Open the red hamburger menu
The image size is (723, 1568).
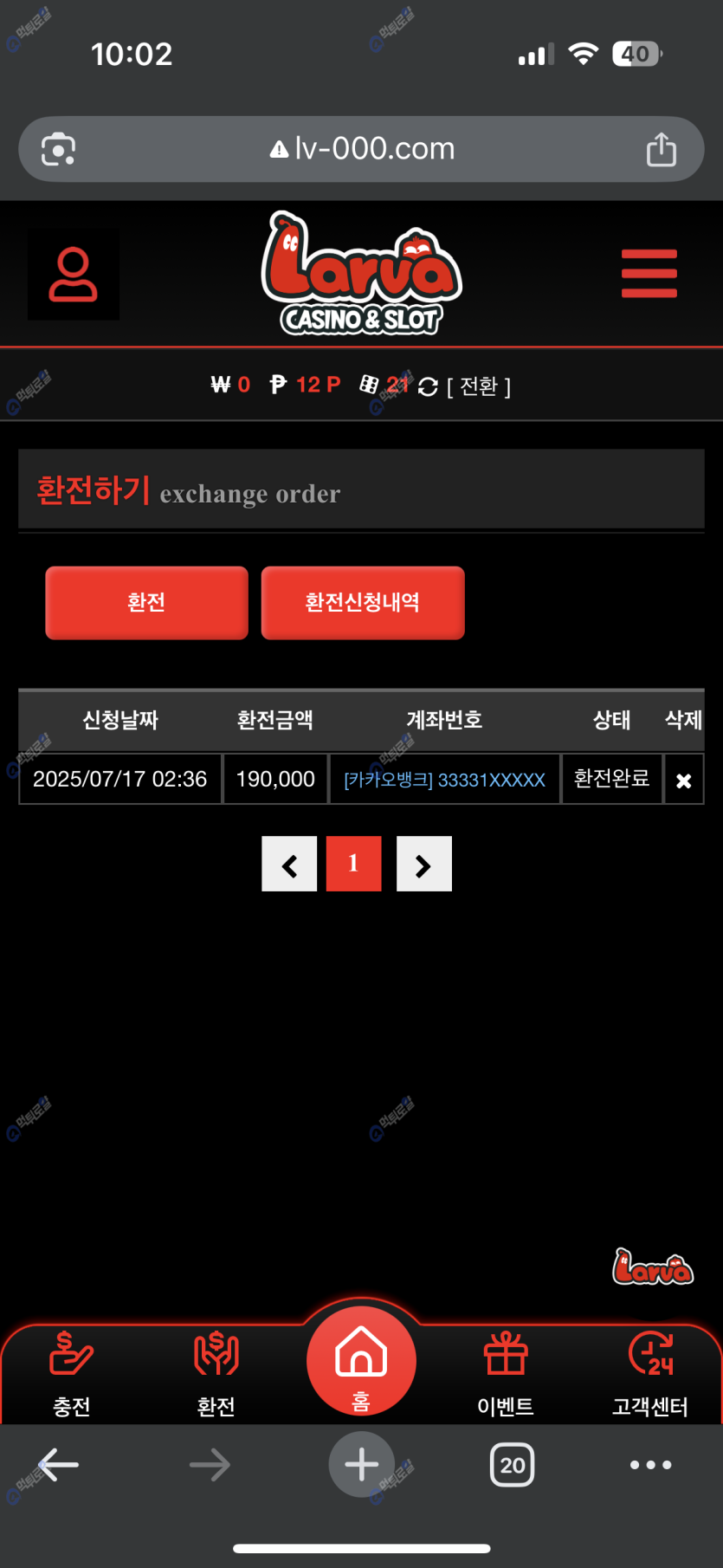click(649, 274)
